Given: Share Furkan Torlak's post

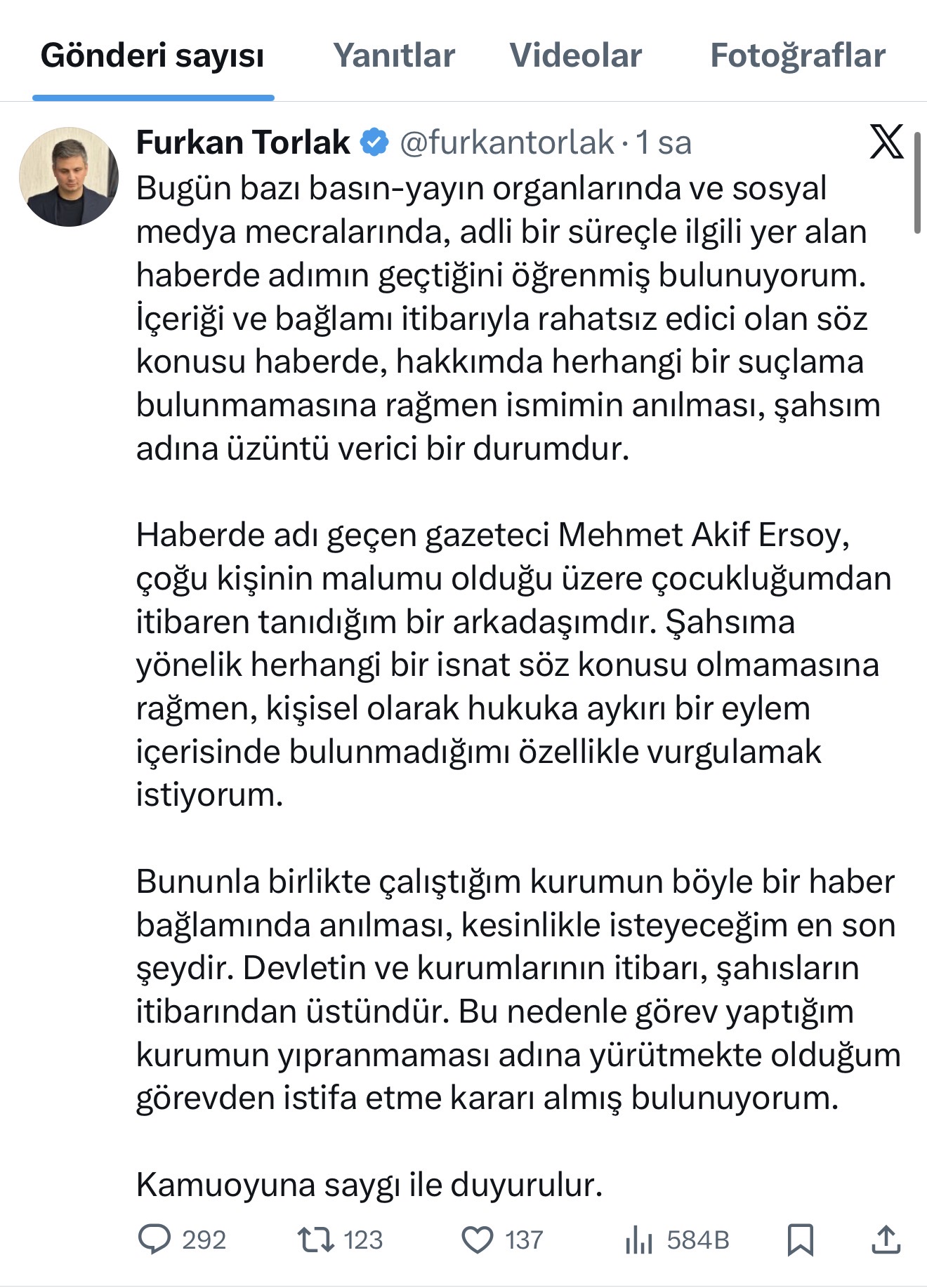Looking at the screenshot, I should [x=886, y=1240].
